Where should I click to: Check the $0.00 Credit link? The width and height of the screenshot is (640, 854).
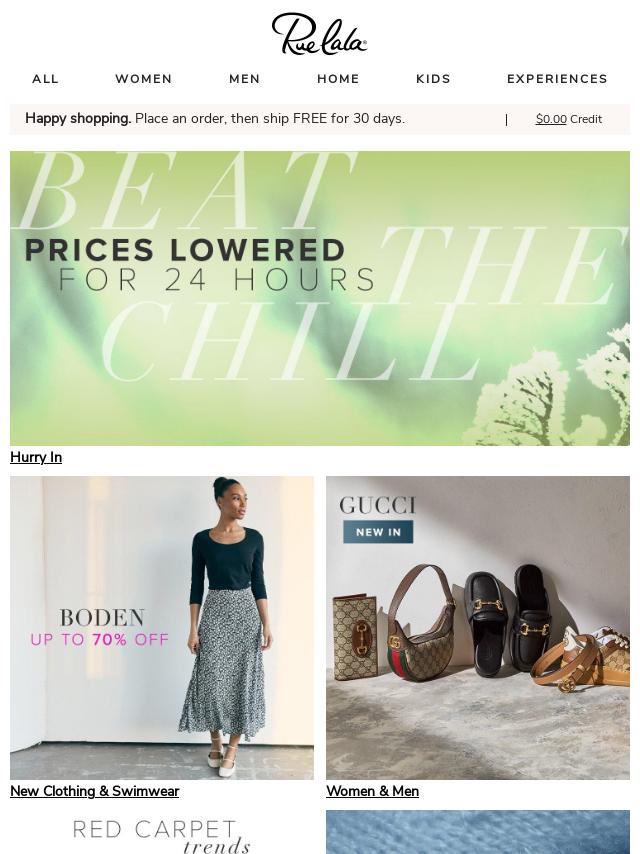click(x=568, y=119)
